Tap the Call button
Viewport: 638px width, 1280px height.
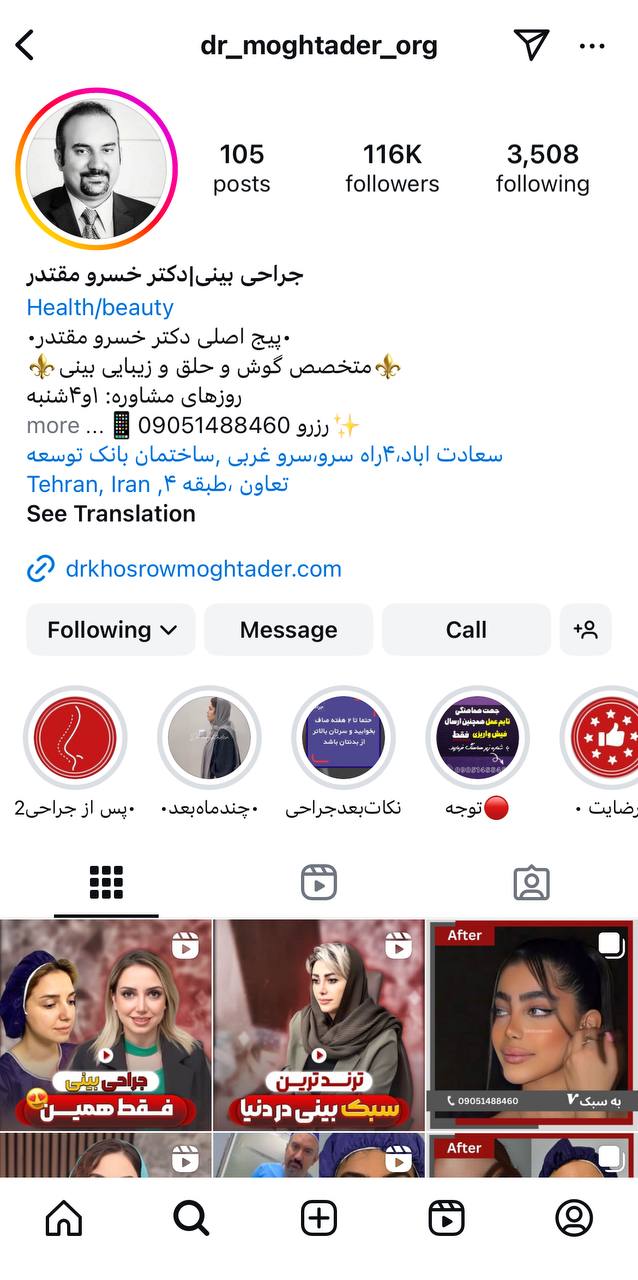tap(466, 630)
